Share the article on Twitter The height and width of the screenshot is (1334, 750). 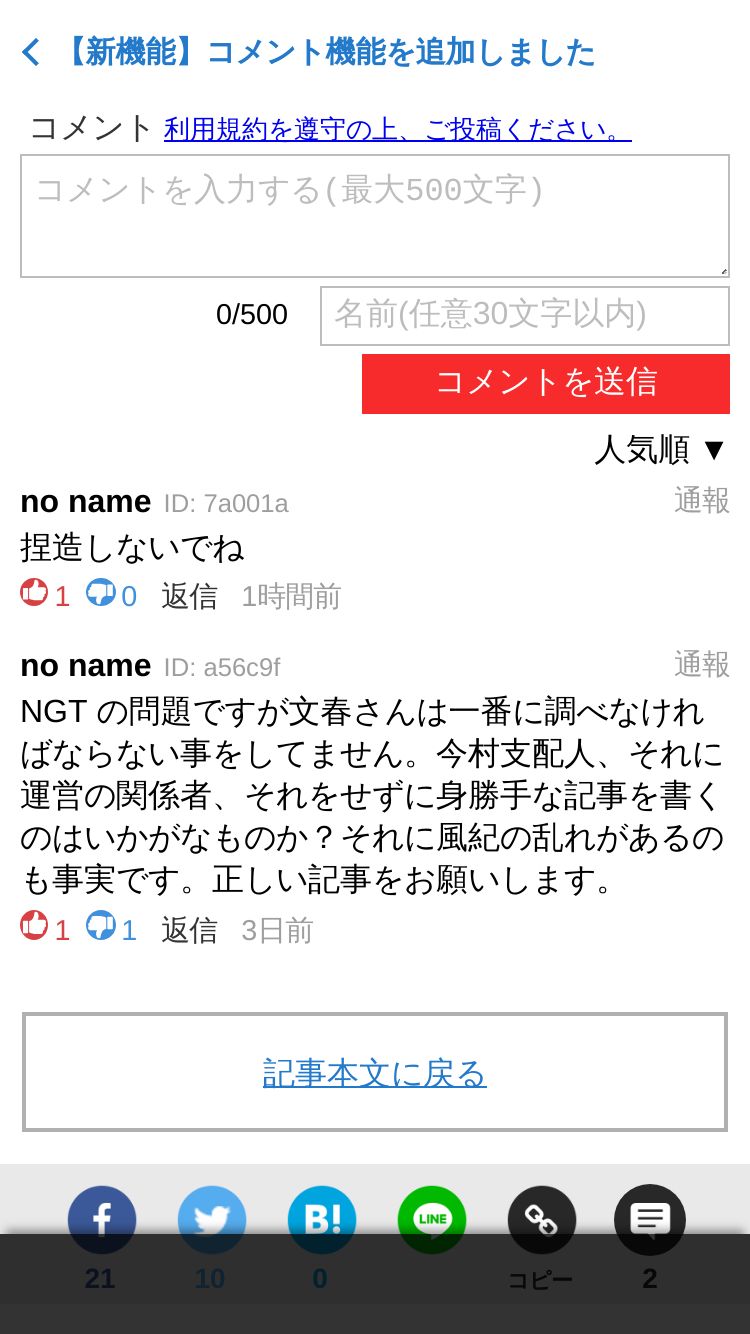coord(212,1220)
